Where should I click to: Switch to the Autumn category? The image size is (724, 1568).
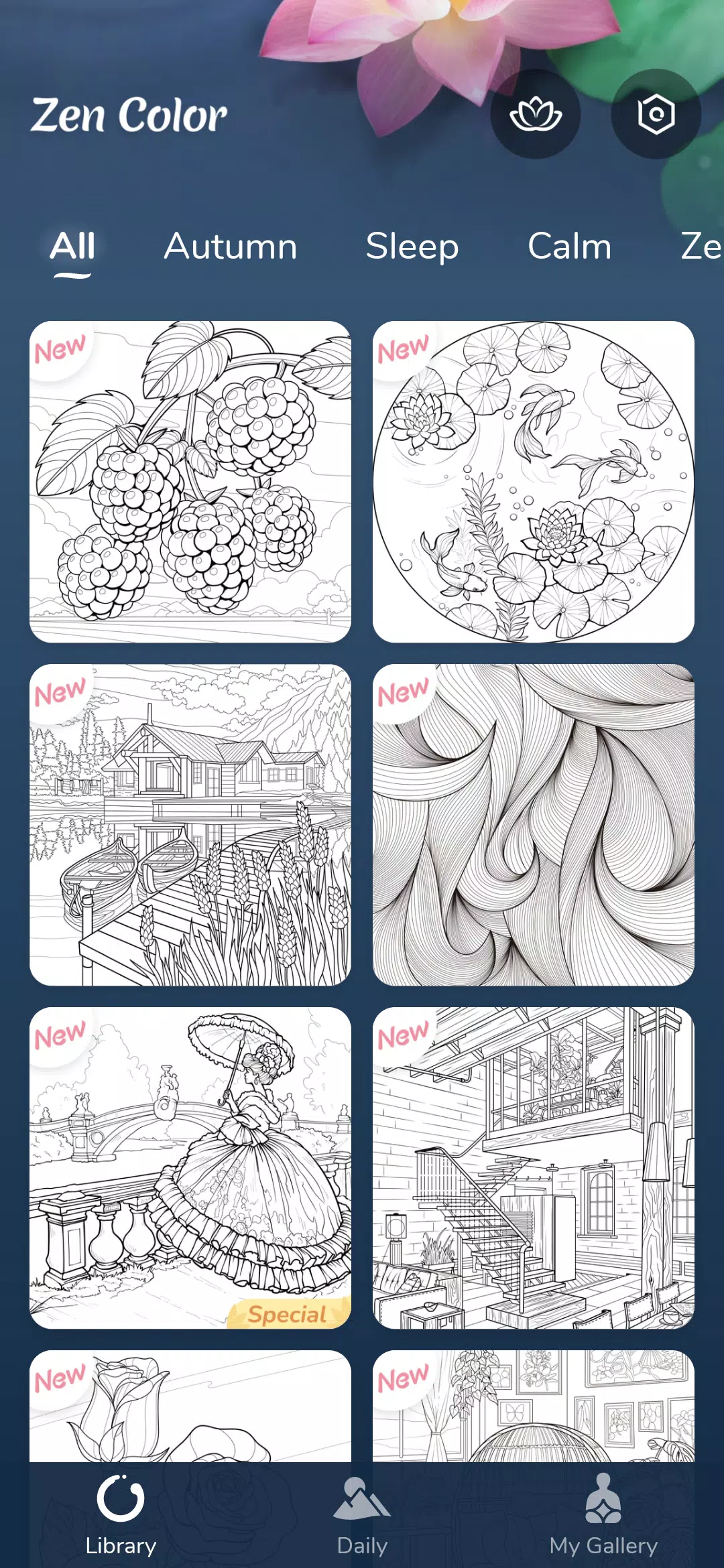[x=231, y=247]
